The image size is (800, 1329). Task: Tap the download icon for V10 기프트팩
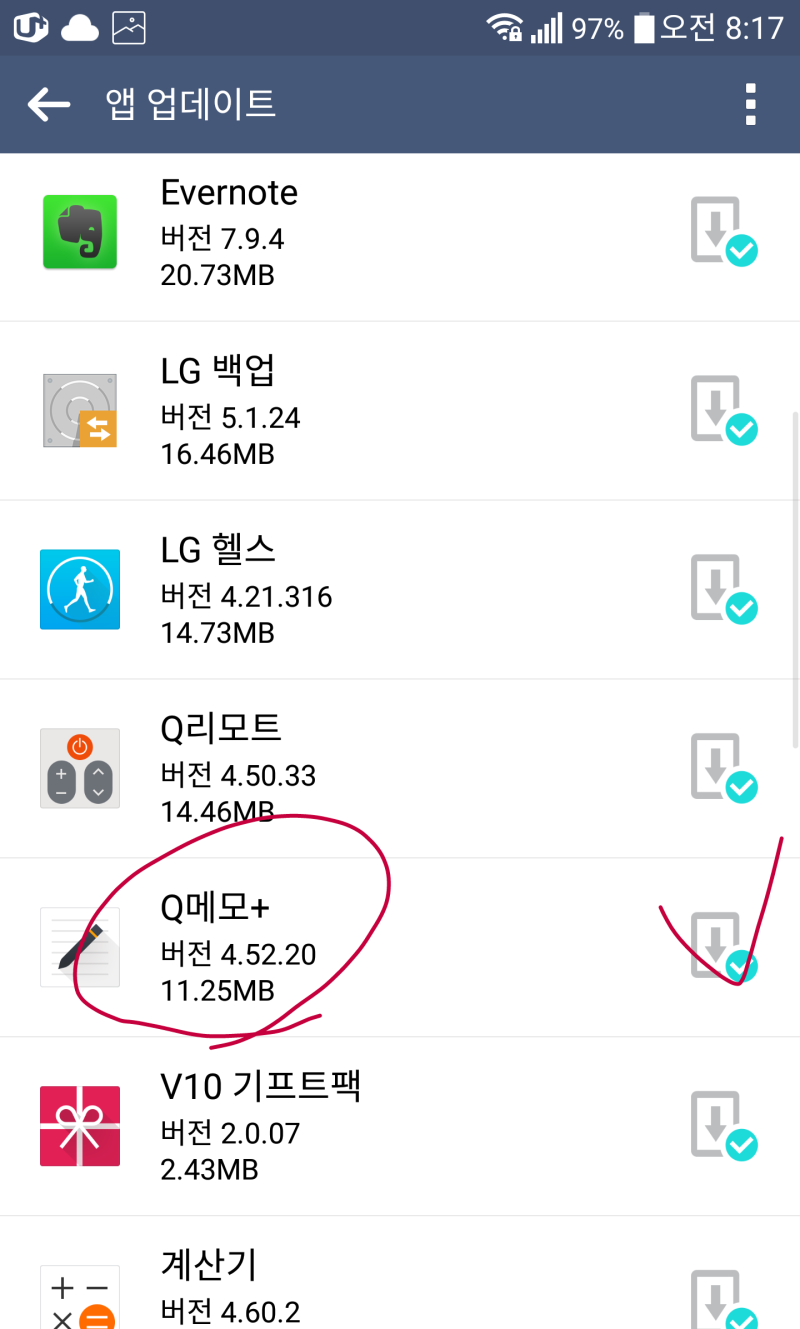pyautogui.click(x=722, y=1126)
